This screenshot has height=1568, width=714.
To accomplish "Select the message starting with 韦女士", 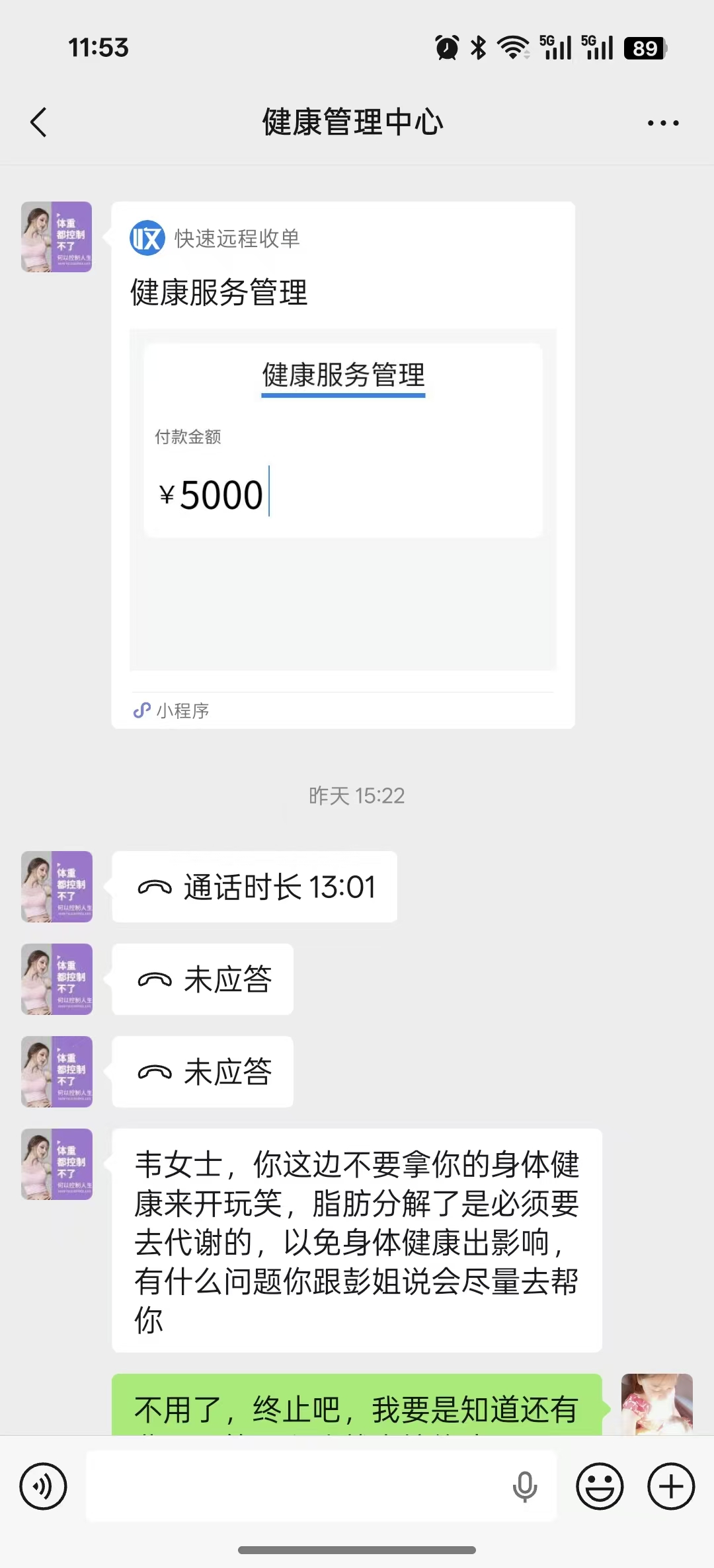I will (x=357, y=1242).
